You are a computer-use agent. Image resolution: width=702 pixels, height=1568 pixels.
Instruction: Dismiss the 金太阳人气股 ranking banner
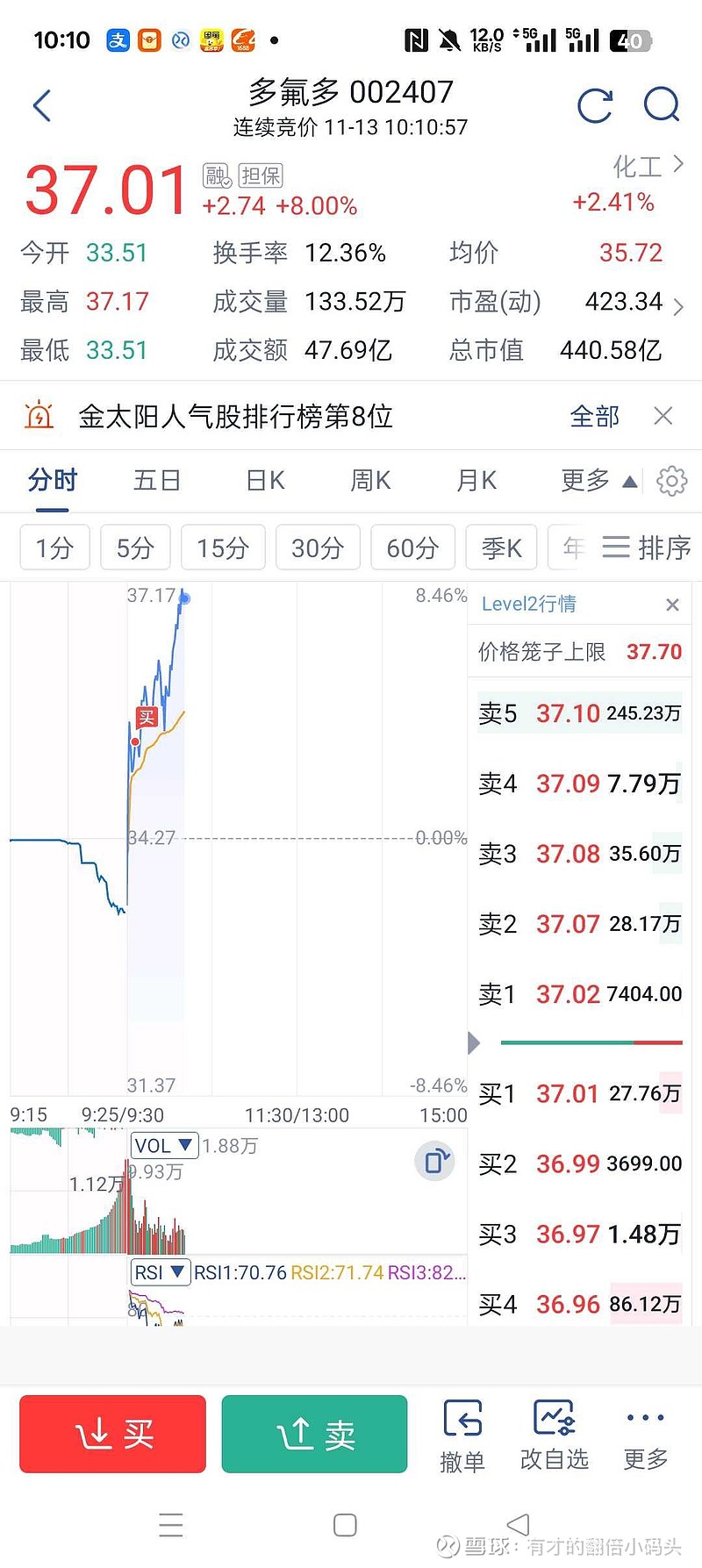(x=663, y=416)
